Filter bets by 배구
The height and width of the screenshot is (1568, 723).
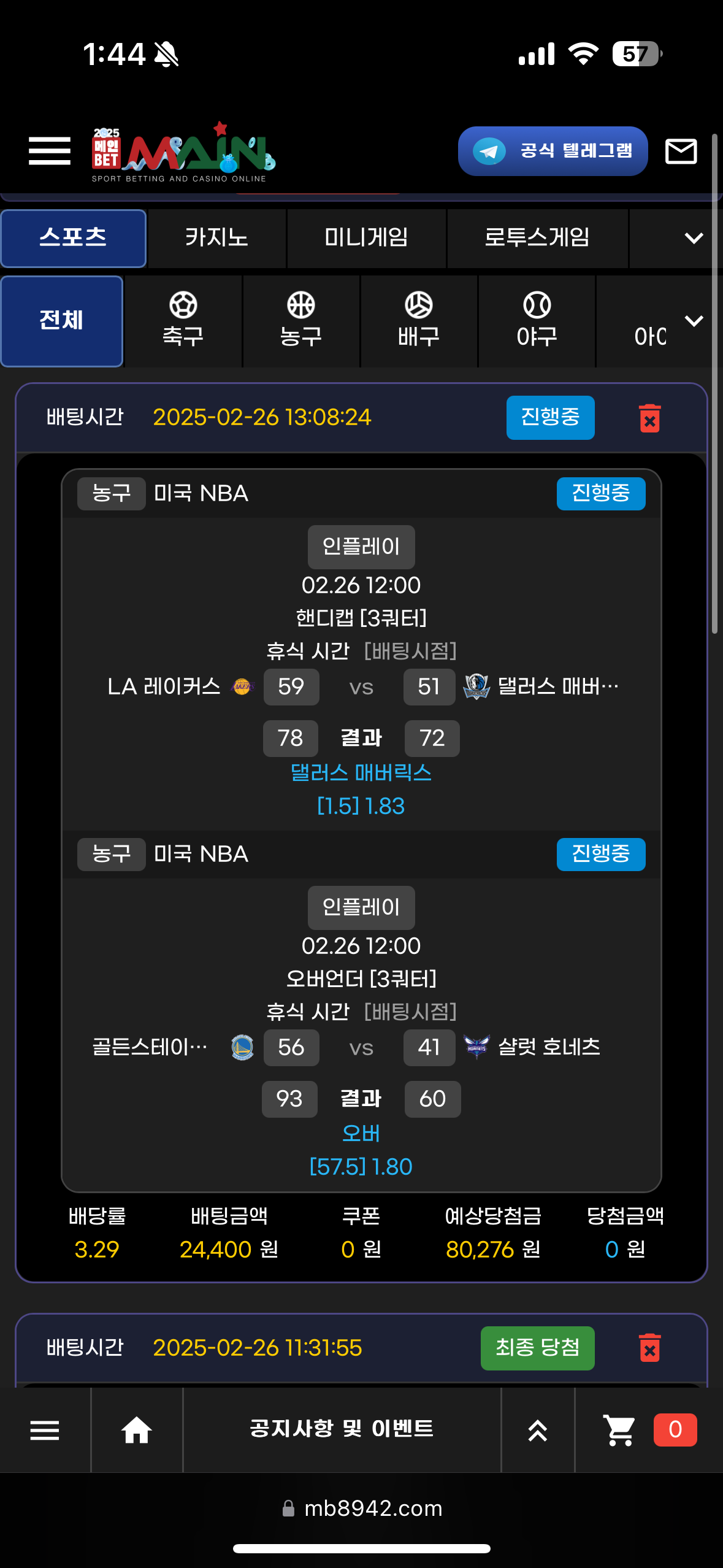(419, 321)
